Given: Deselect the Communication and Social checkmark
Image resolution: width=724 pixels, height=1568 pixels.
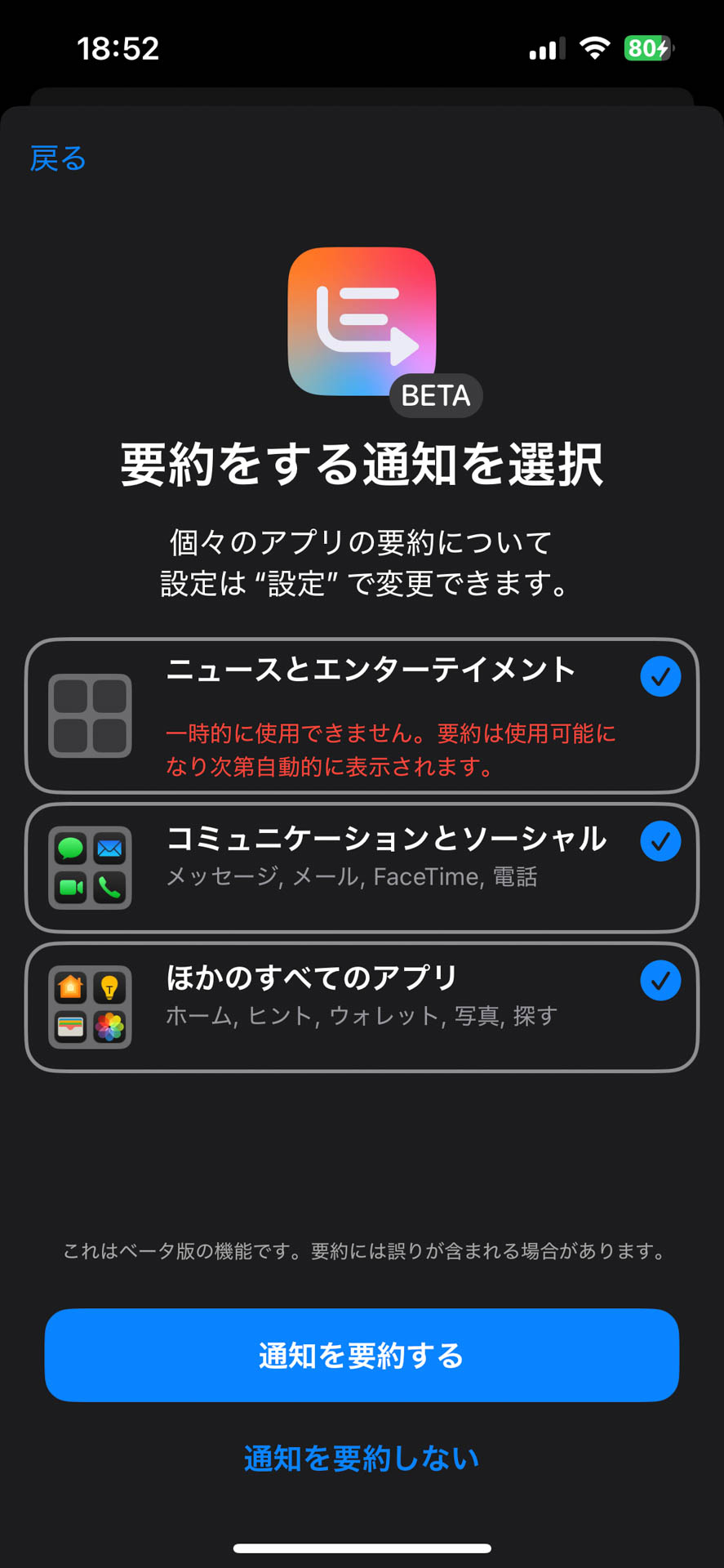Looking at the screenshot, I should click(661, 842).
